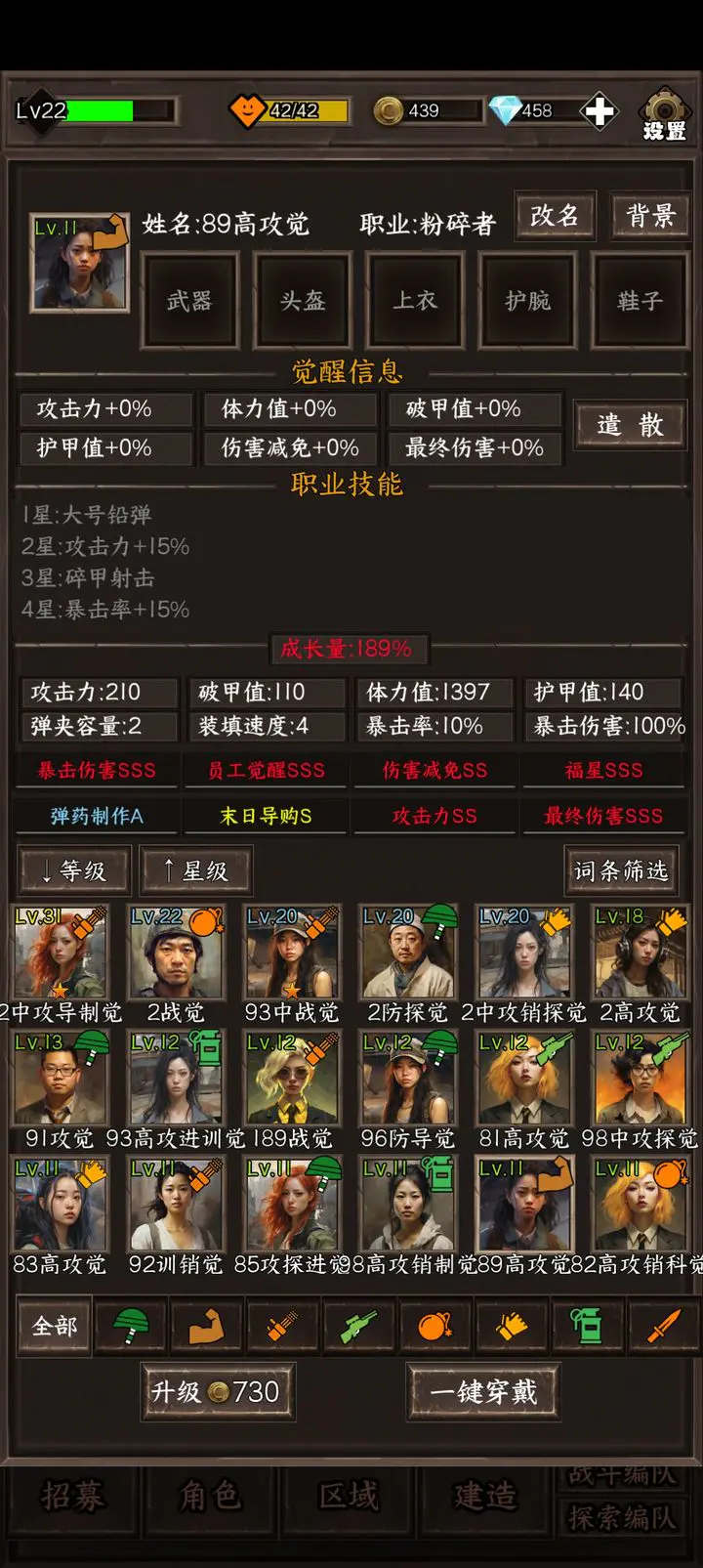Image resolution: width=703 pixels, height=1568 pixels.
Task: Rename the character with 改名
Action: pyautogui.click(x=555, y=216)
